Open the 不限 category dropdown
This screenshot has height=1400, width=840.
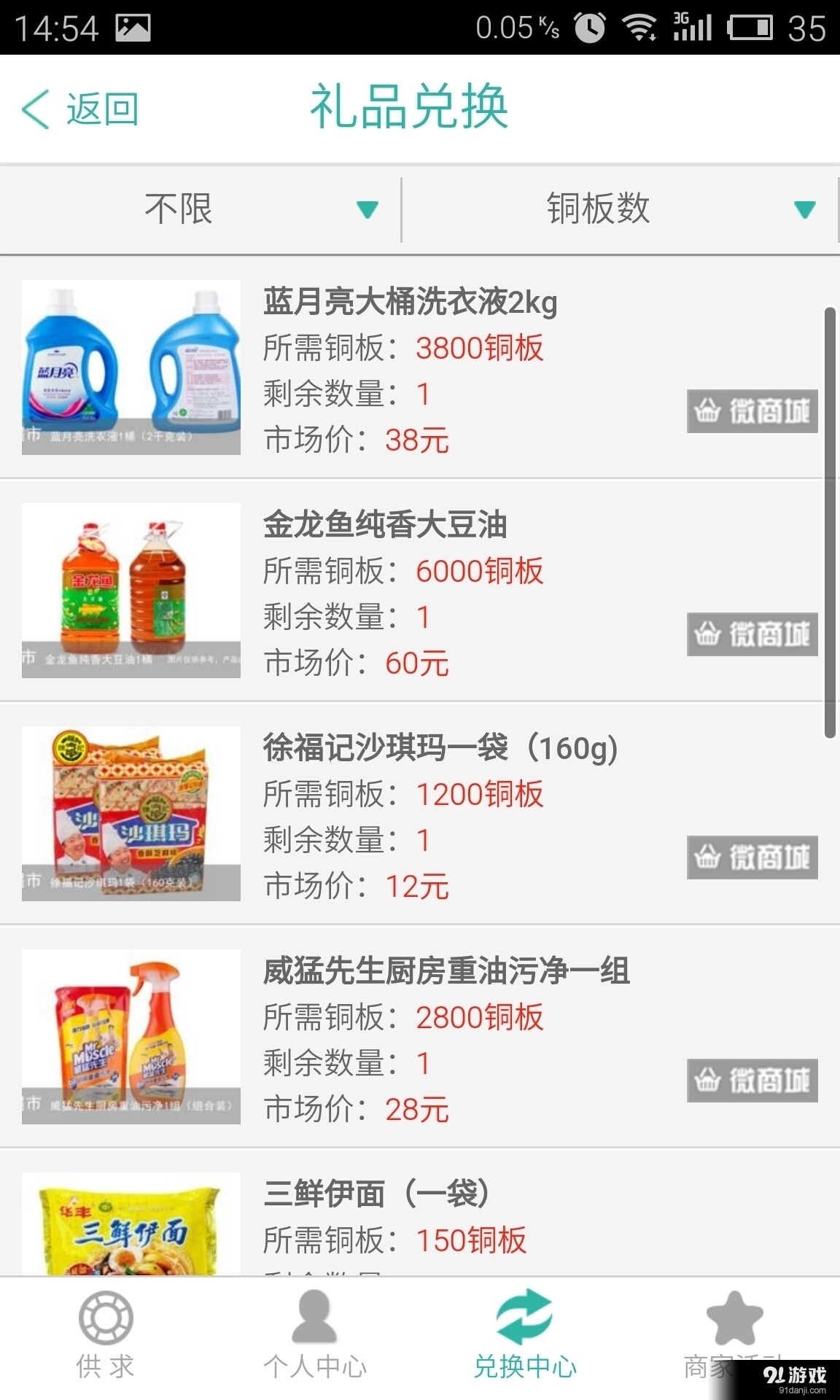tap(179, 209)
